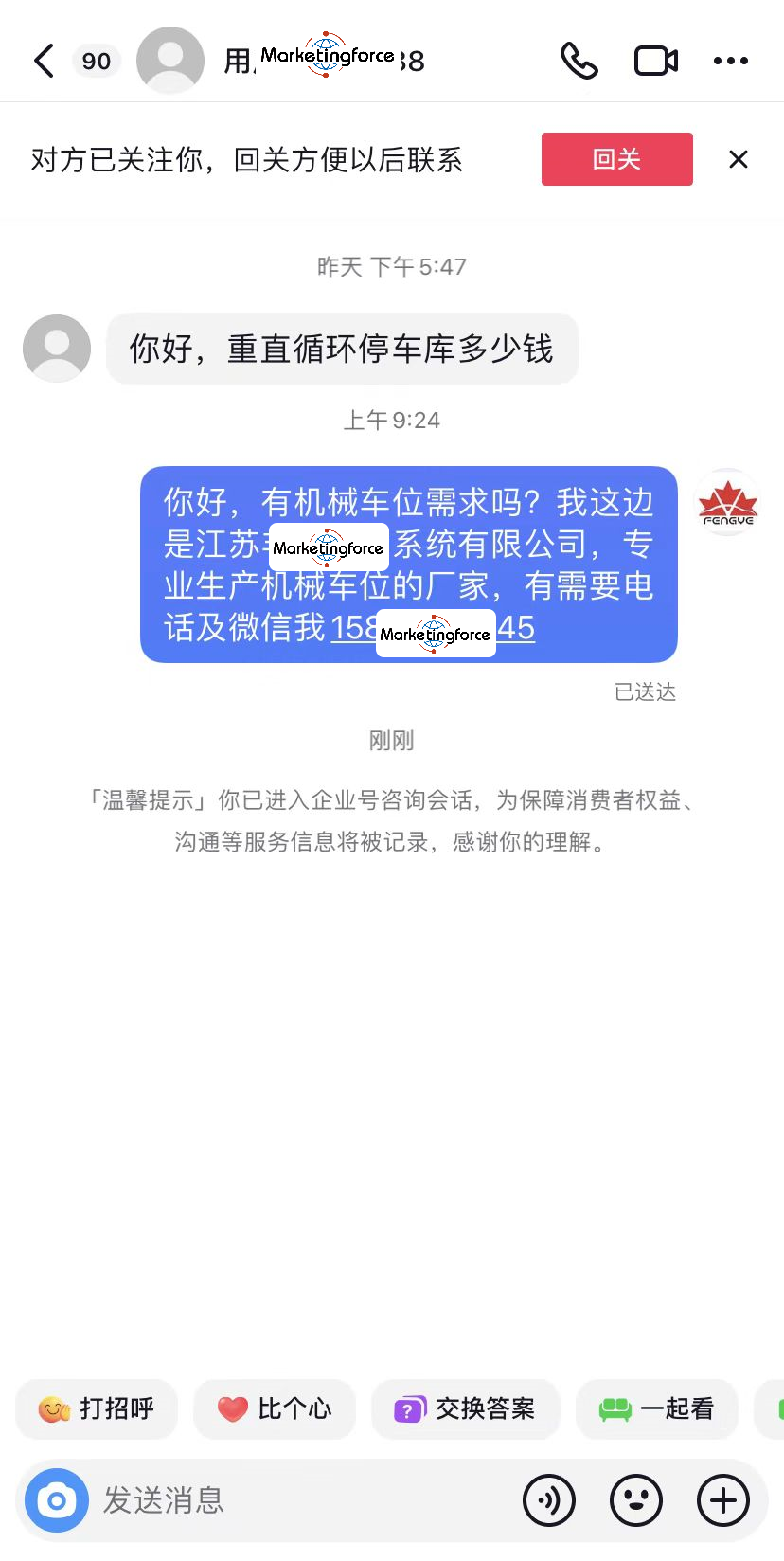Open the plus attachment menu
Viewport: 784px width, 1561px height.
point(723,1500)
